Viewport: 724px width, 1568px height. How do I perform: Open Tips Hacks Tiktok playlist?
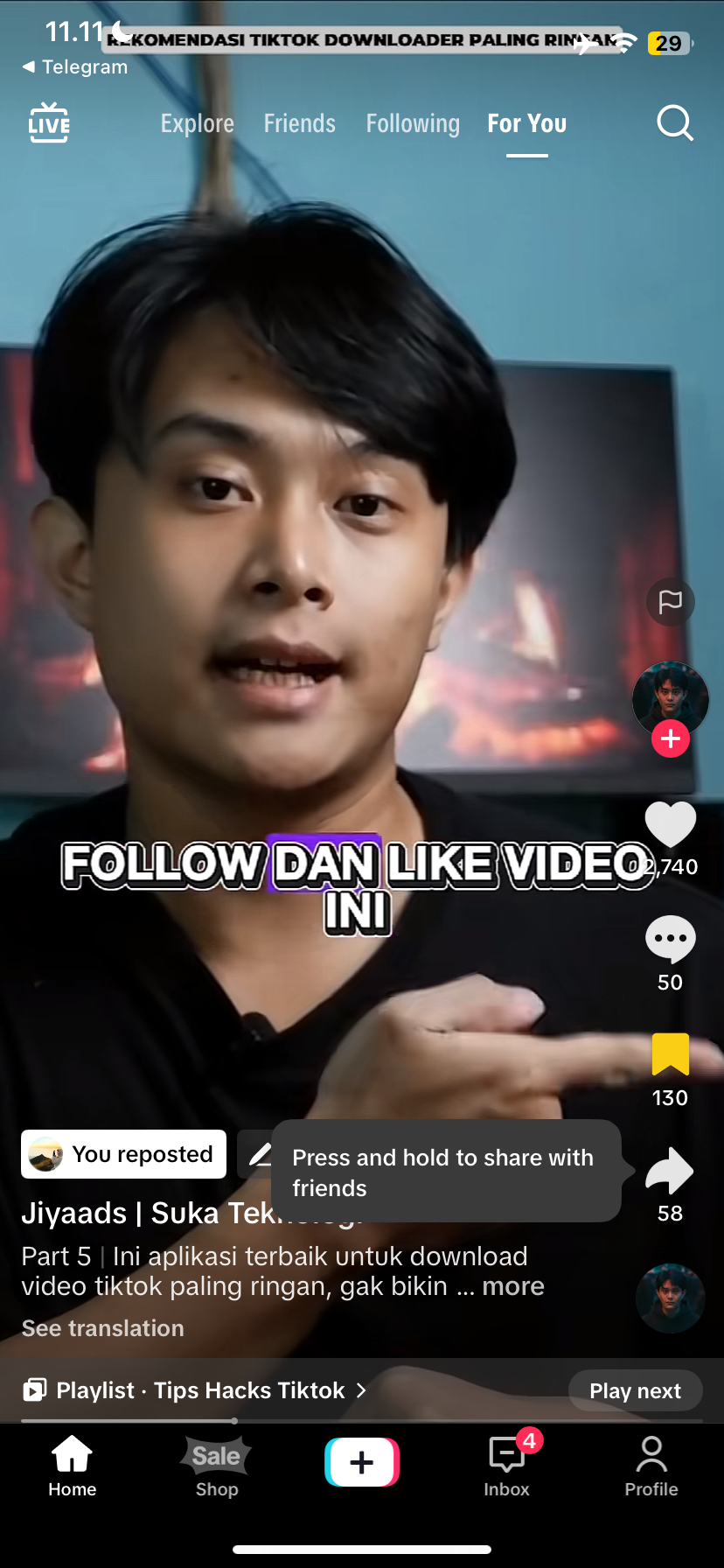coord(201,1390)
